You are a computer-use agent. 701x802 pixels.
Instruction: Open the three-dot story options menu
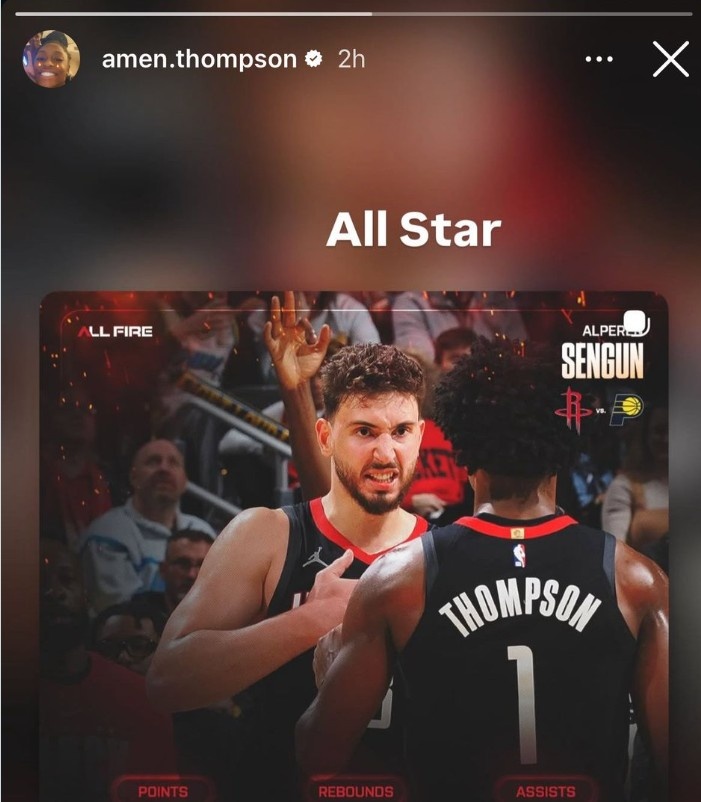[x=598, y=60]
